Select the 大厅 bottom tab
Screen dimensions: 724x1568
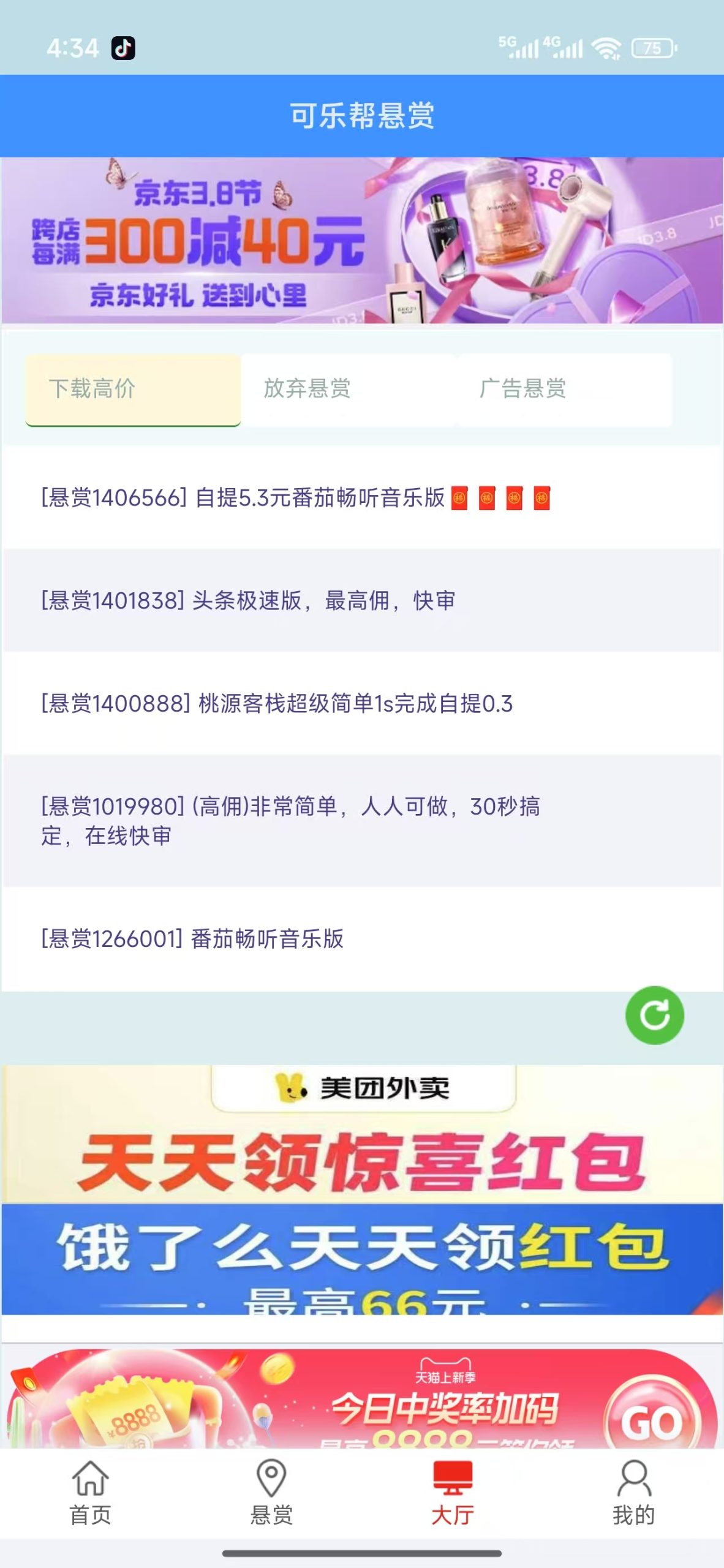[453, 1493]
